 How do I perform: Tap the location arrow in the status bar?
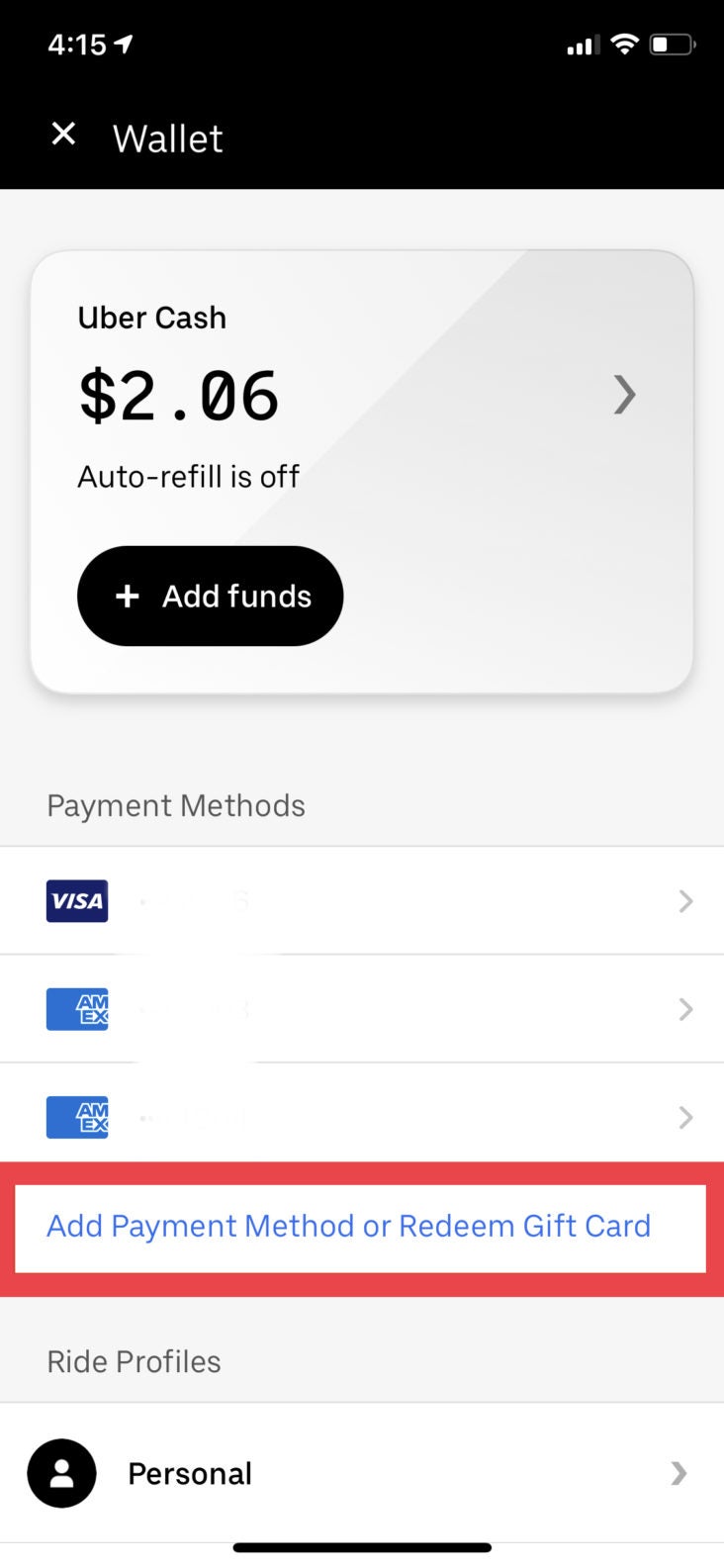pos(123,43)
